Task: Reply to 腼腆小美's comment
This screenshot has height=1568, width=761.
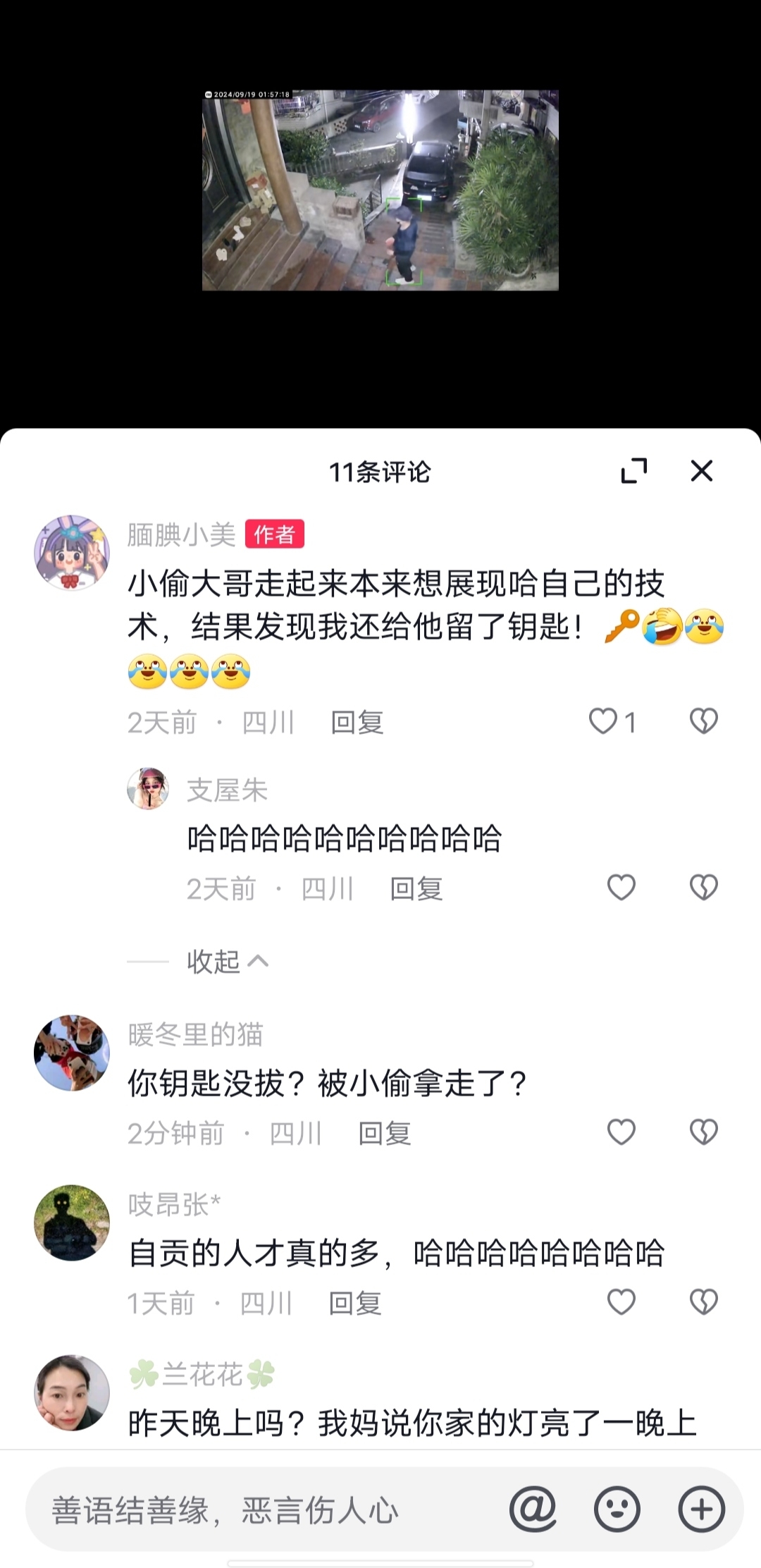Action: tap(357, 723)
